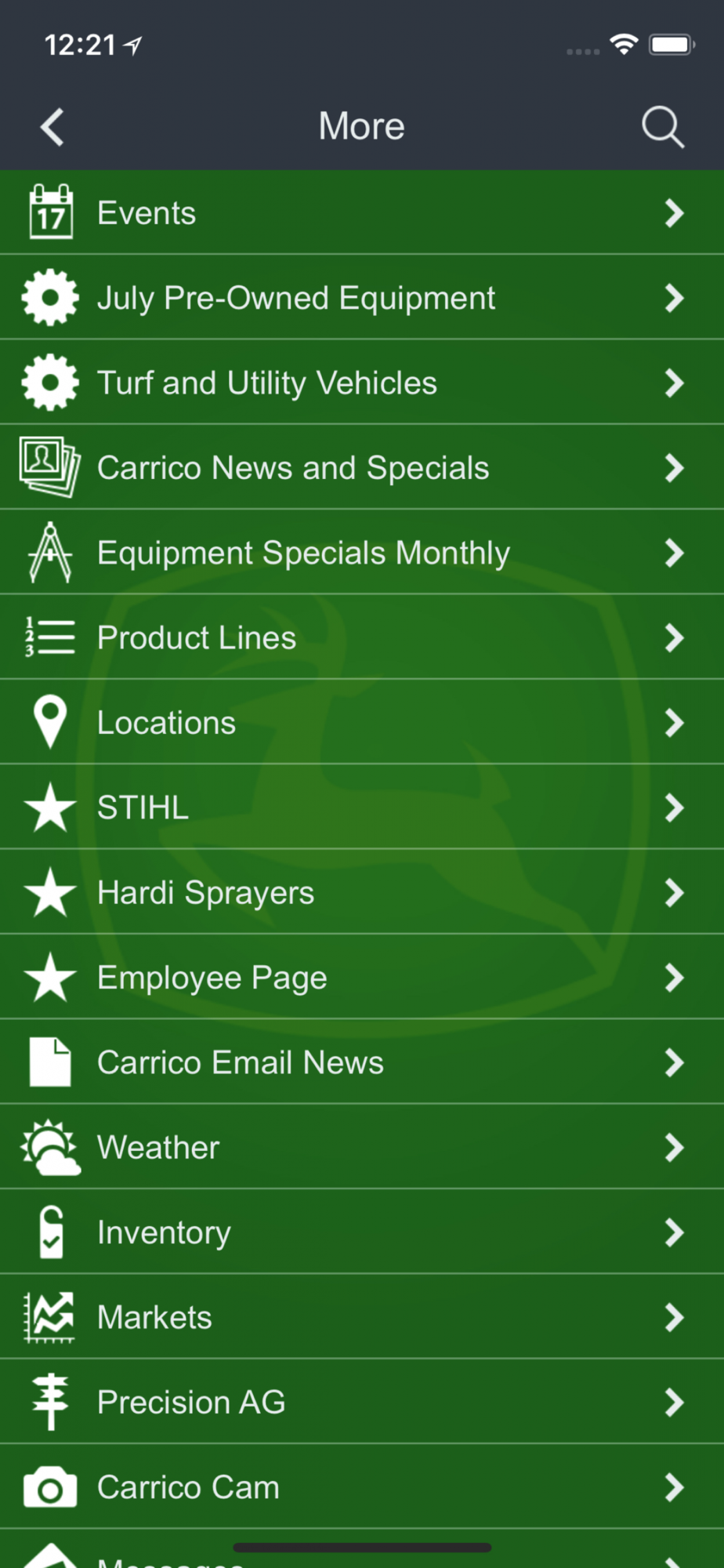Open Hardi Sprayers
The height and width of the screenshot is (1568, 724).
(362, 892)
